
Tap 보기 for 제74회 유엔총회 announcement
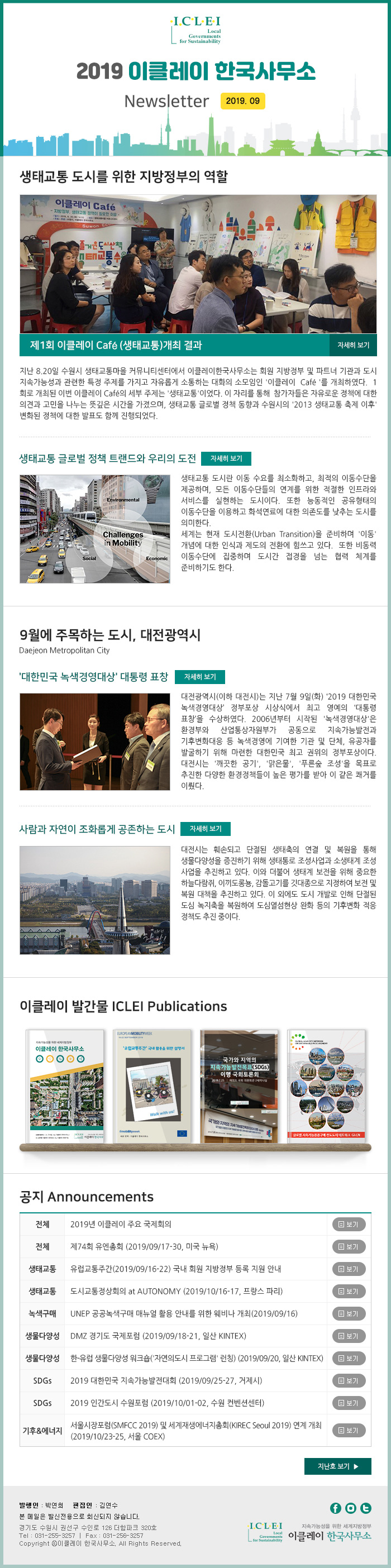pyautogui.click(x=349, y=1246)
